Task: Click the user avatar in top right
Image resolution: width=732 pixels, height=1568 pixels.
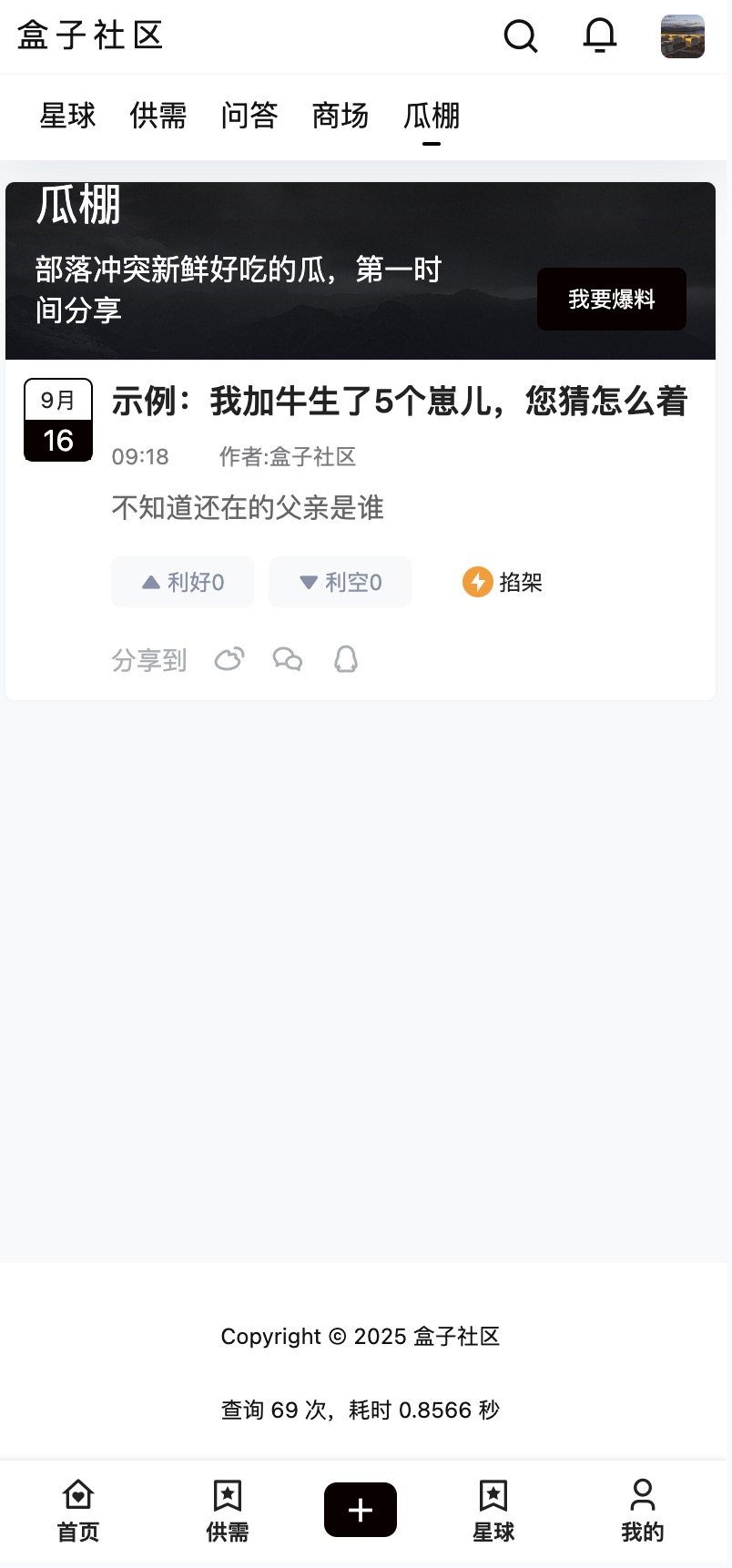Action: [x=682, y=36]
